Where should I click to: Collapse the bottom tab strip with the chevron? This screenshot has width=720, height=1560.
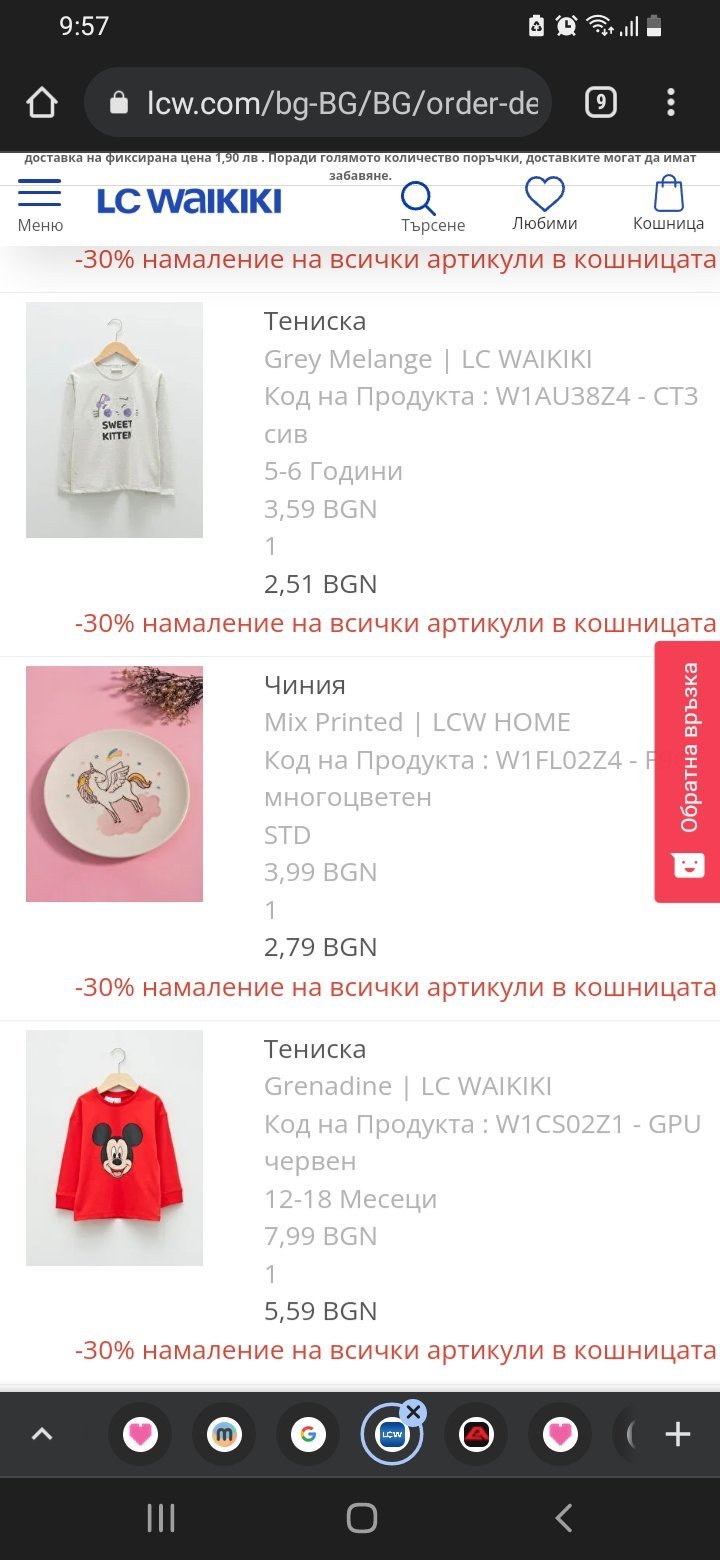coord(41,1435)
